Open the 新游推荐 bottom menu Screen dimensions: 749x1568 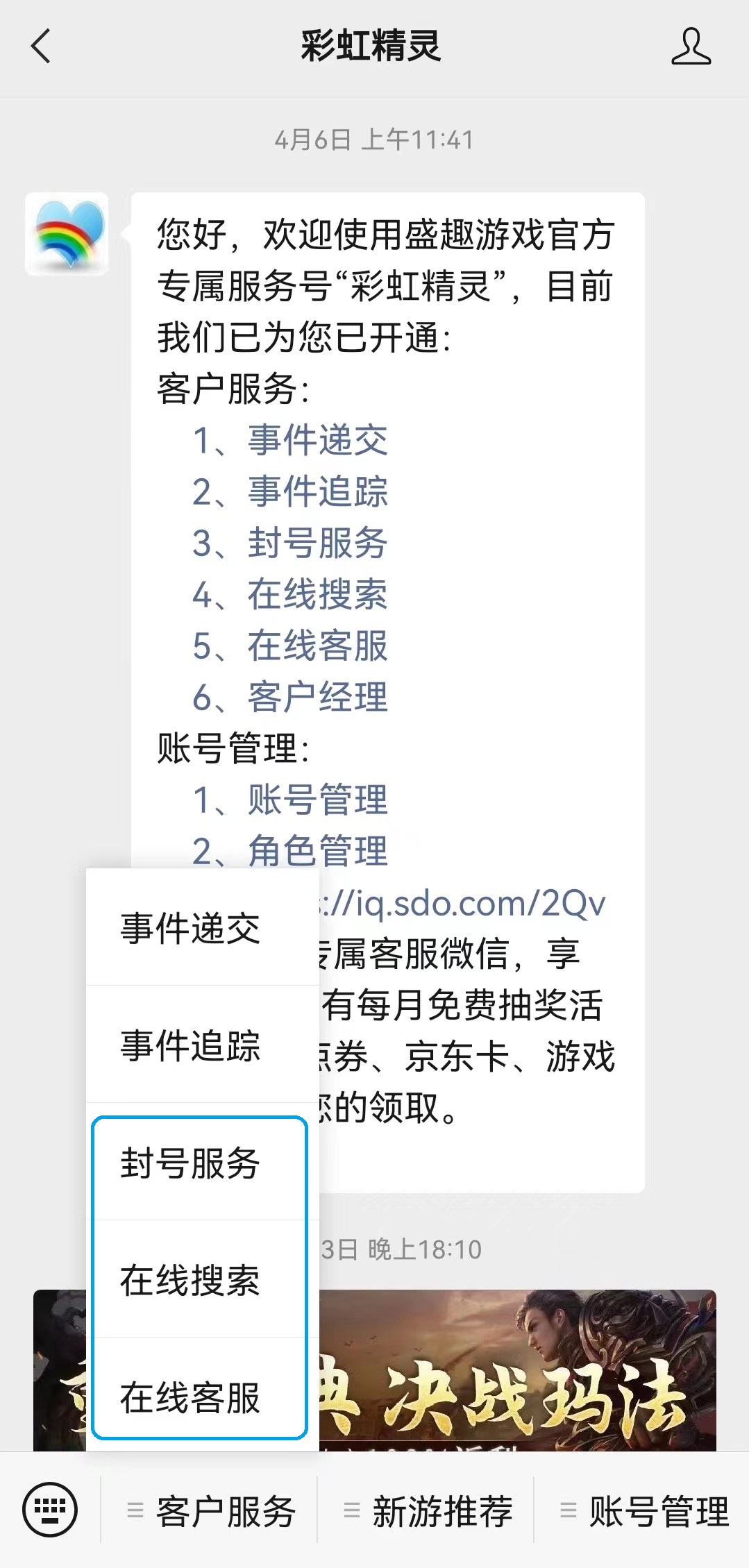[x=426, y=1511]
